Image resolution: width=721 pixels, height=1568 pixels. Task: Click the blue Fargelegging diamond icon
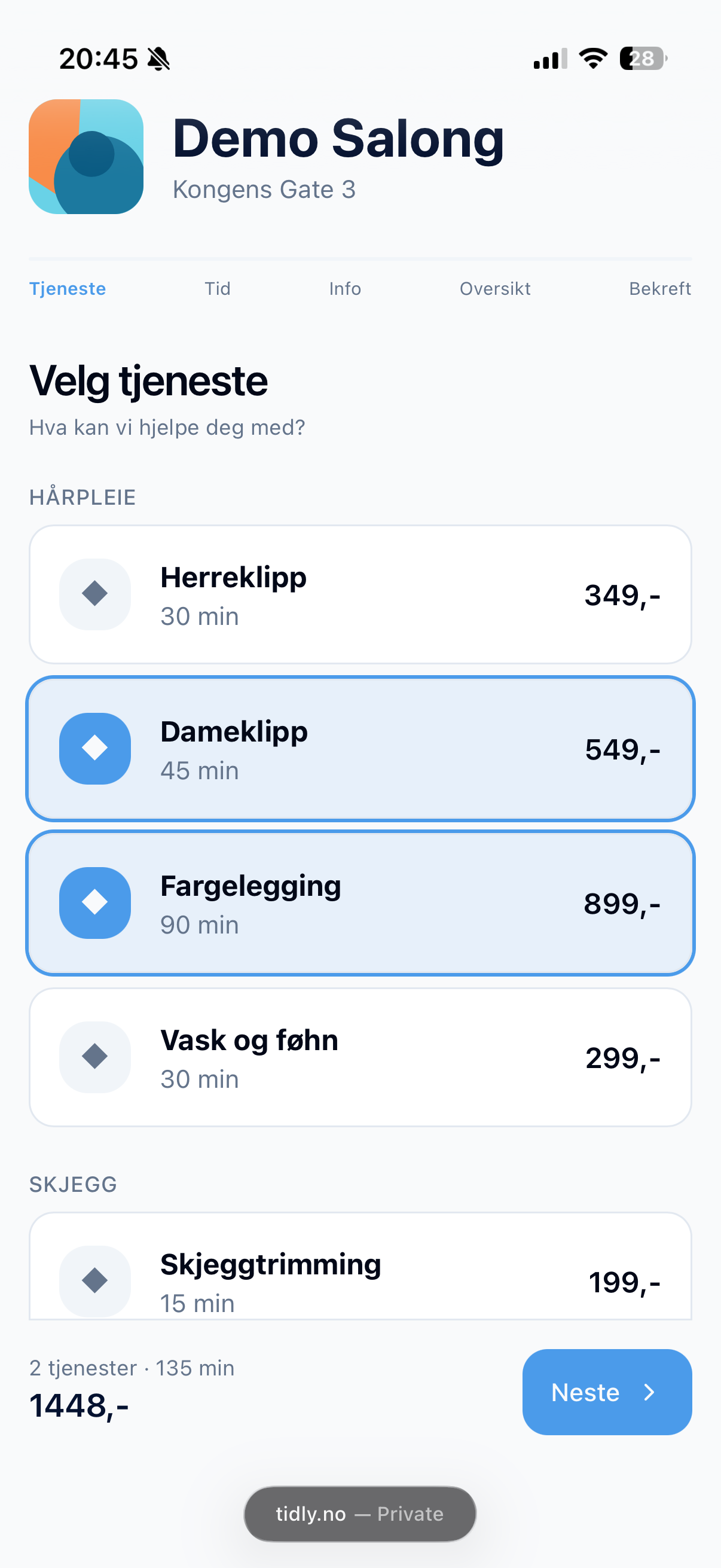click(x=94, y=903)
